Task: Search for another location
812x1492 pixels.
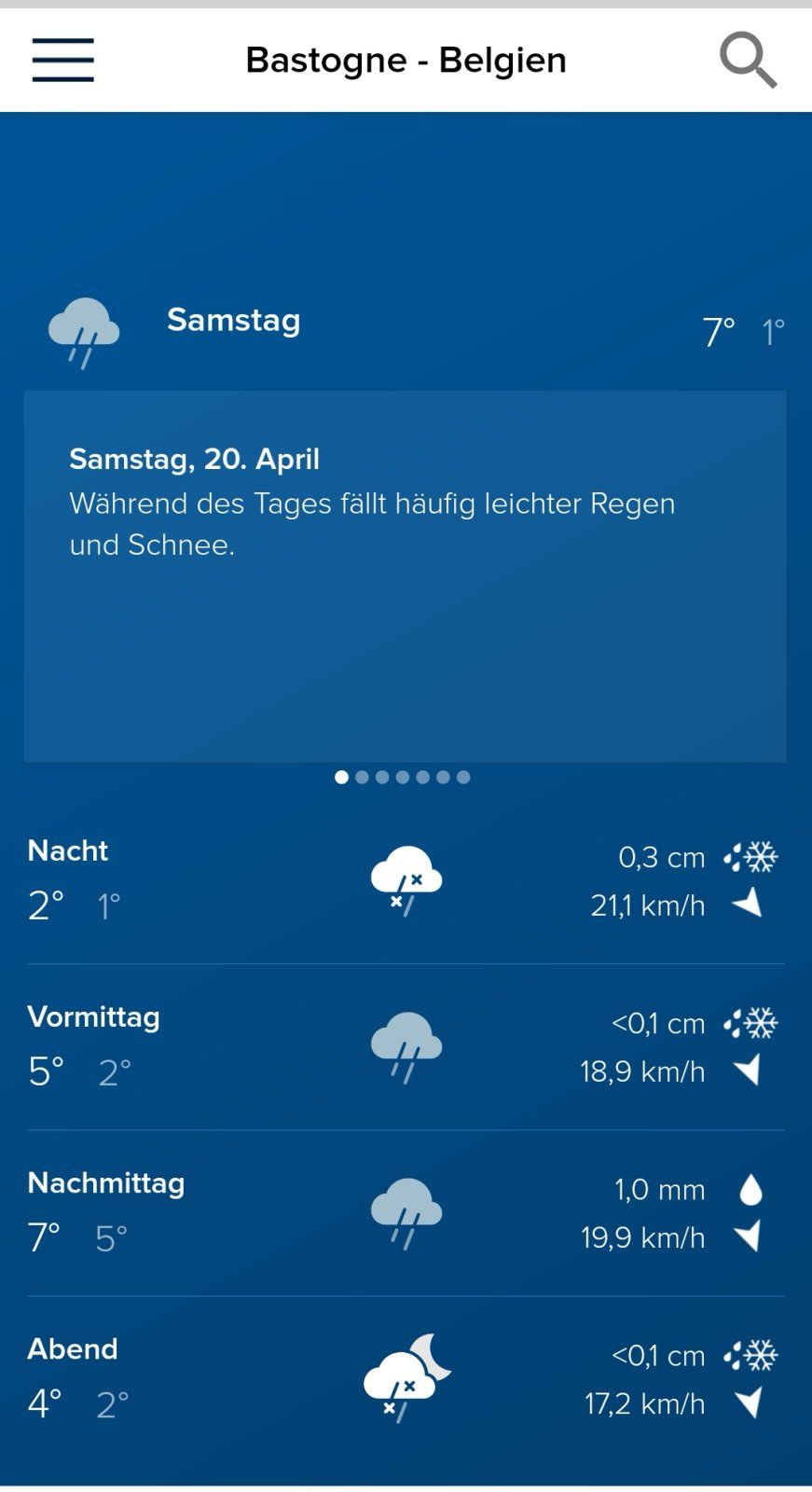Action: (748, 61)
